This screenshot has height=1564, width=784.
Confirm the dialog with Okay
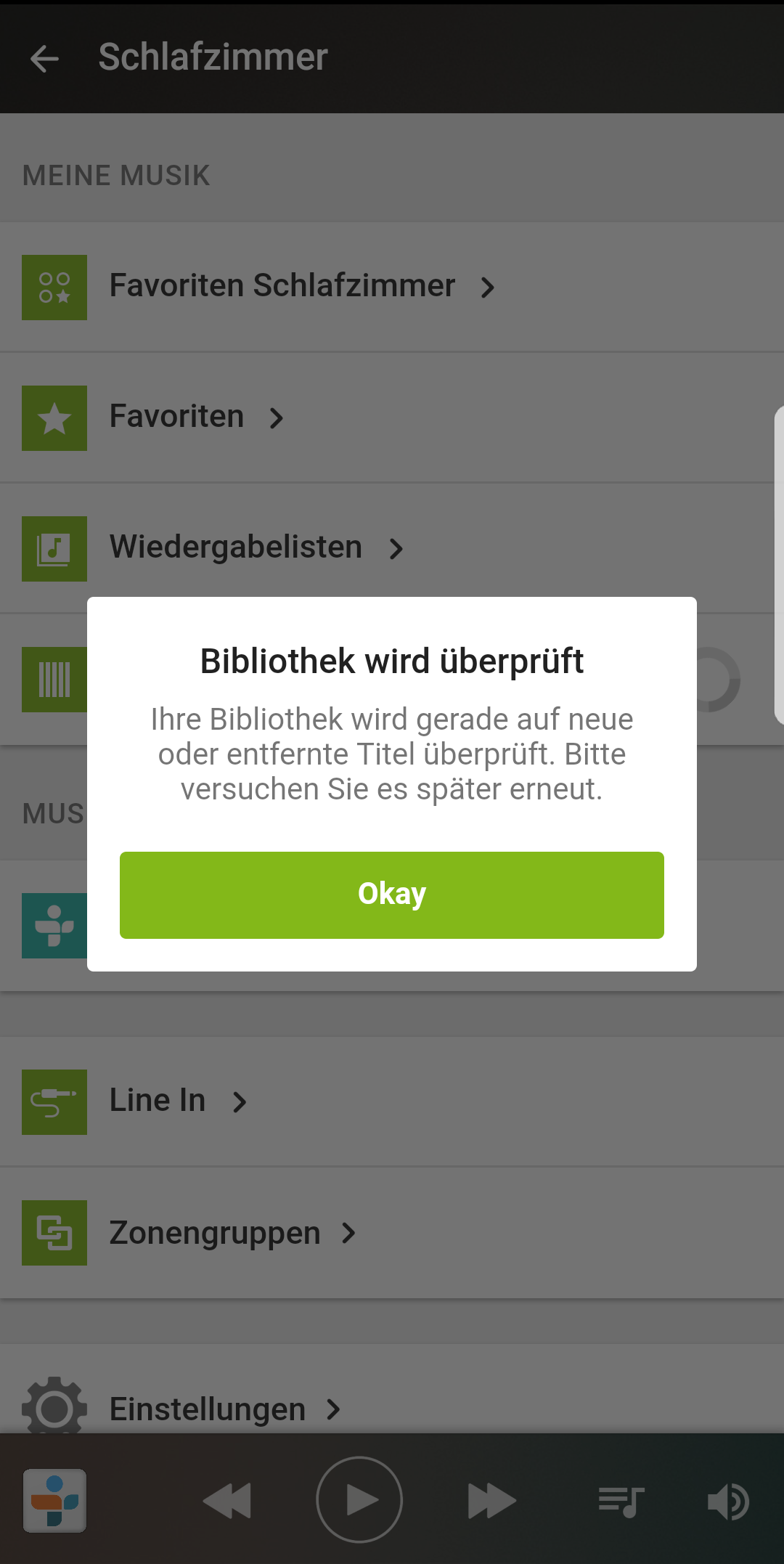click(391, 895)
